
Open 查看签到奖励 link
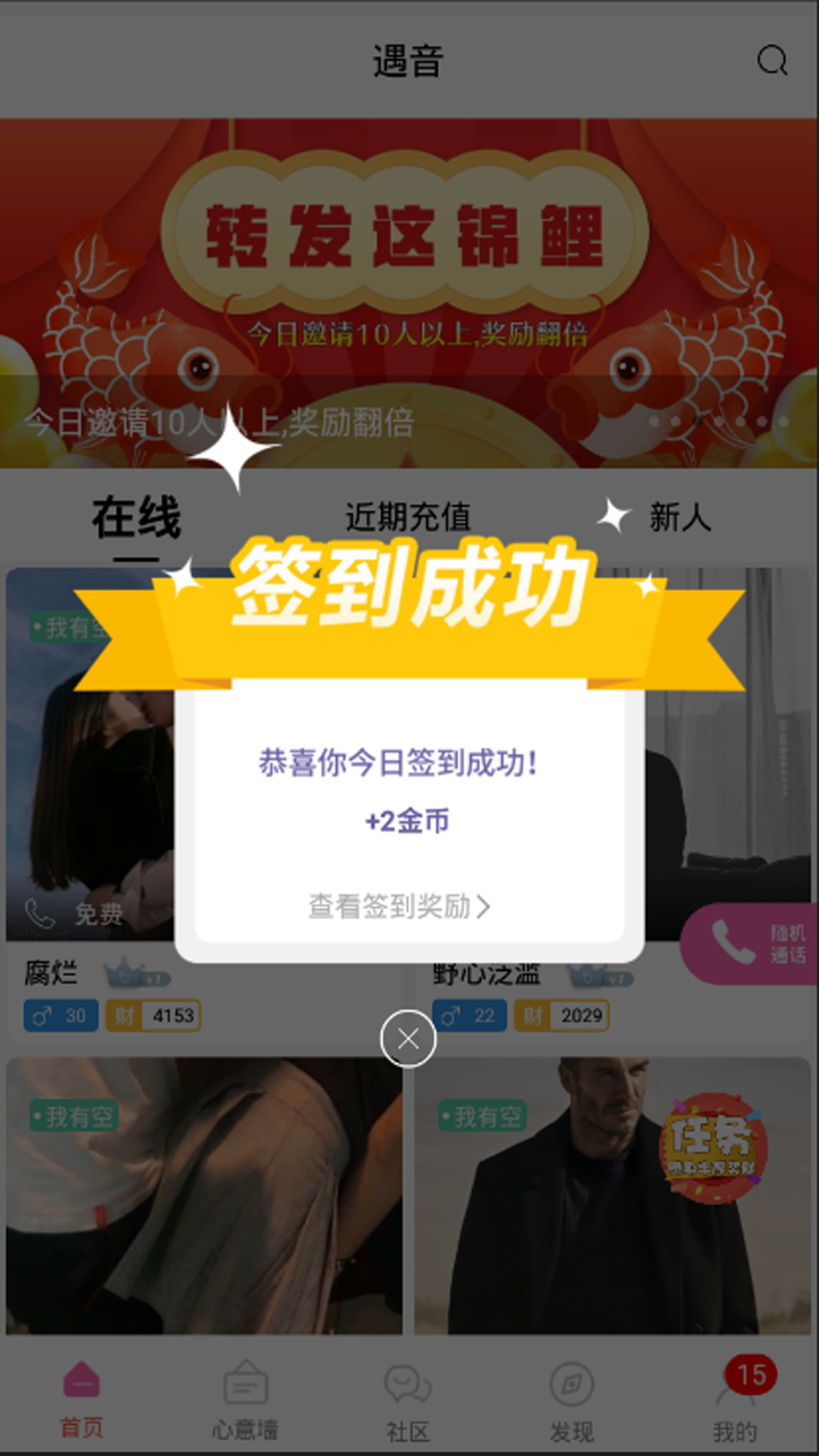400,906
